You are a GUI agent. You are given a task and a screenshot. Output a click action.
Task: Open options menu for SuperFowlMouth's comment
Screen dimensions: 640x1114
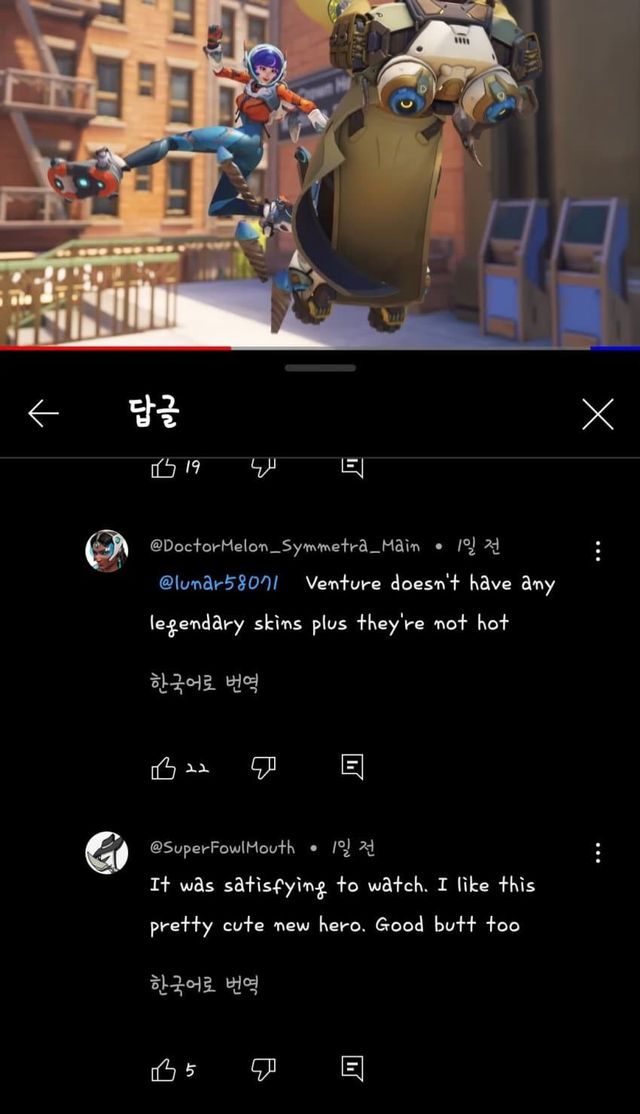[x=597, y=852]
